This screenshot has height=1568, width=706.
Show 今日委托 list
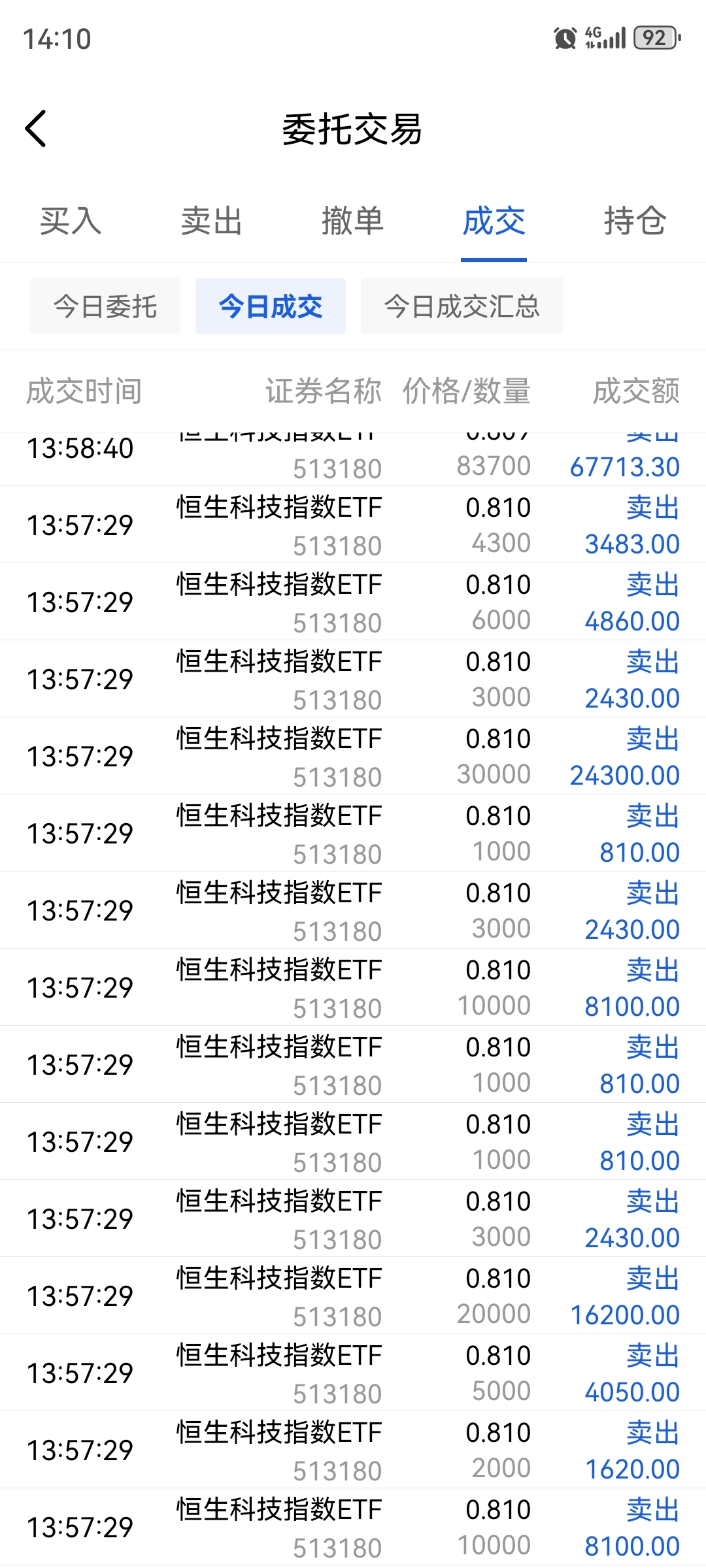(105, 306)
